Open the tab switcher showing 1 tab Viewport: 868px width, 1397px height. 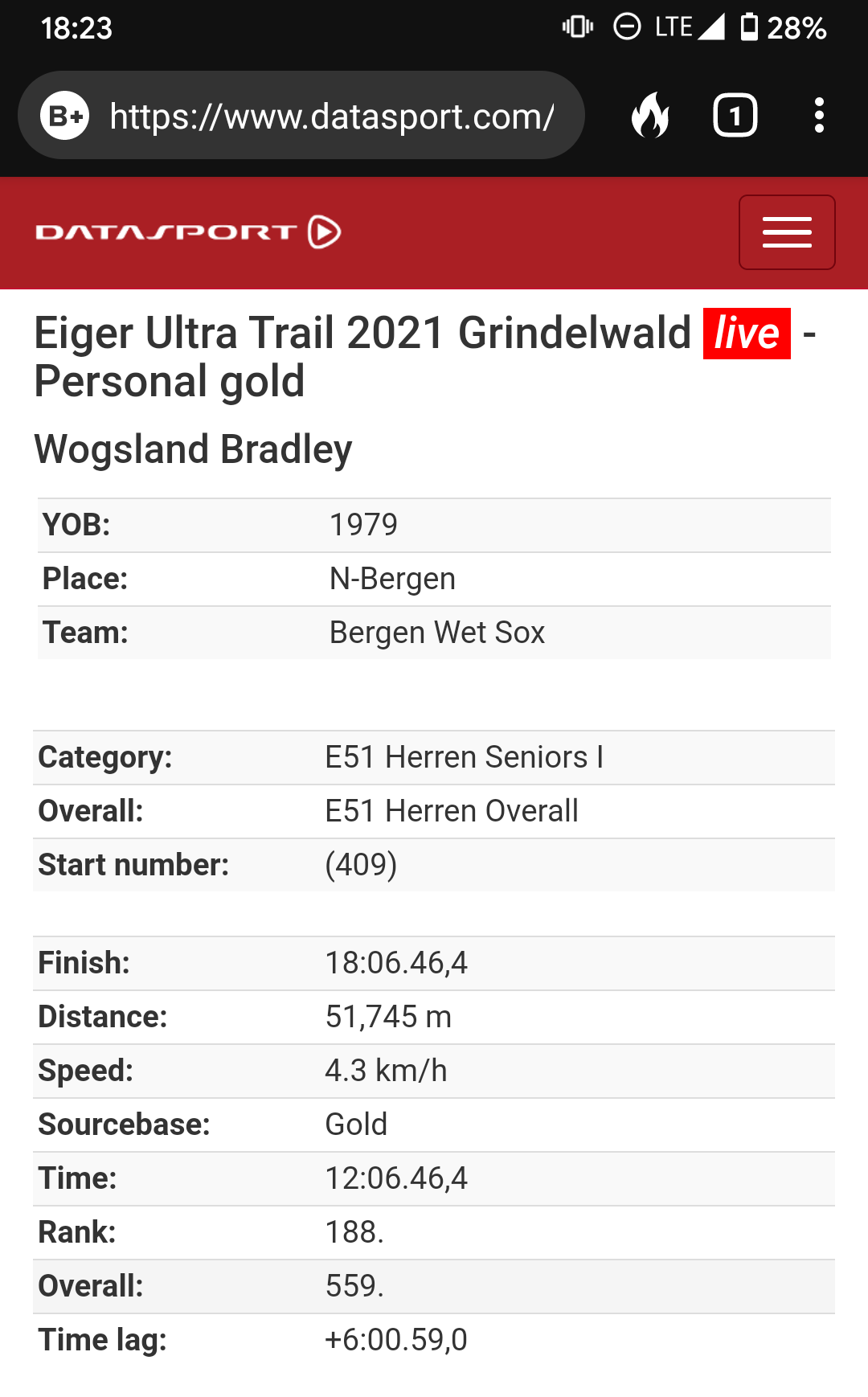735,116
